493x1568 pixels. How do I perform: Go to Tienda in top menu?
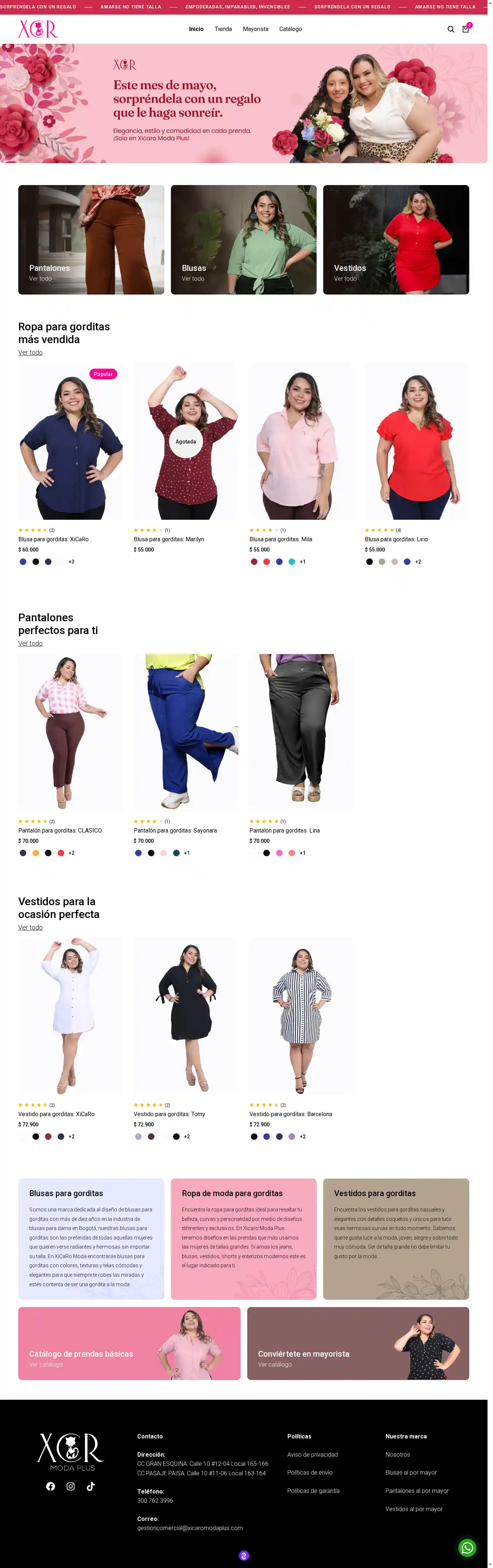223,29
